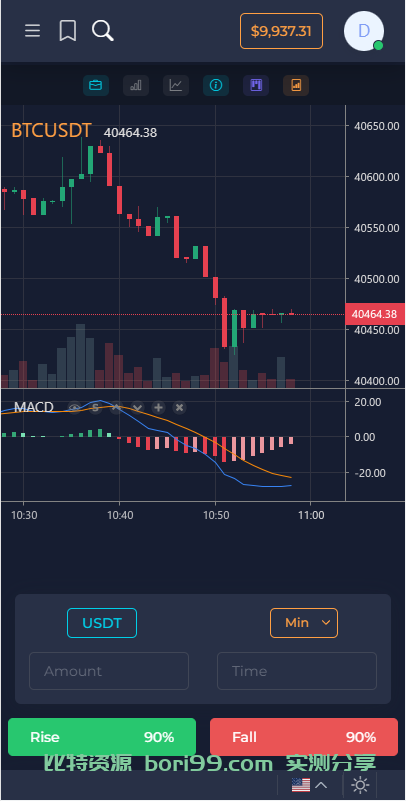Toggle MACD indicator visibility eye

74,408
